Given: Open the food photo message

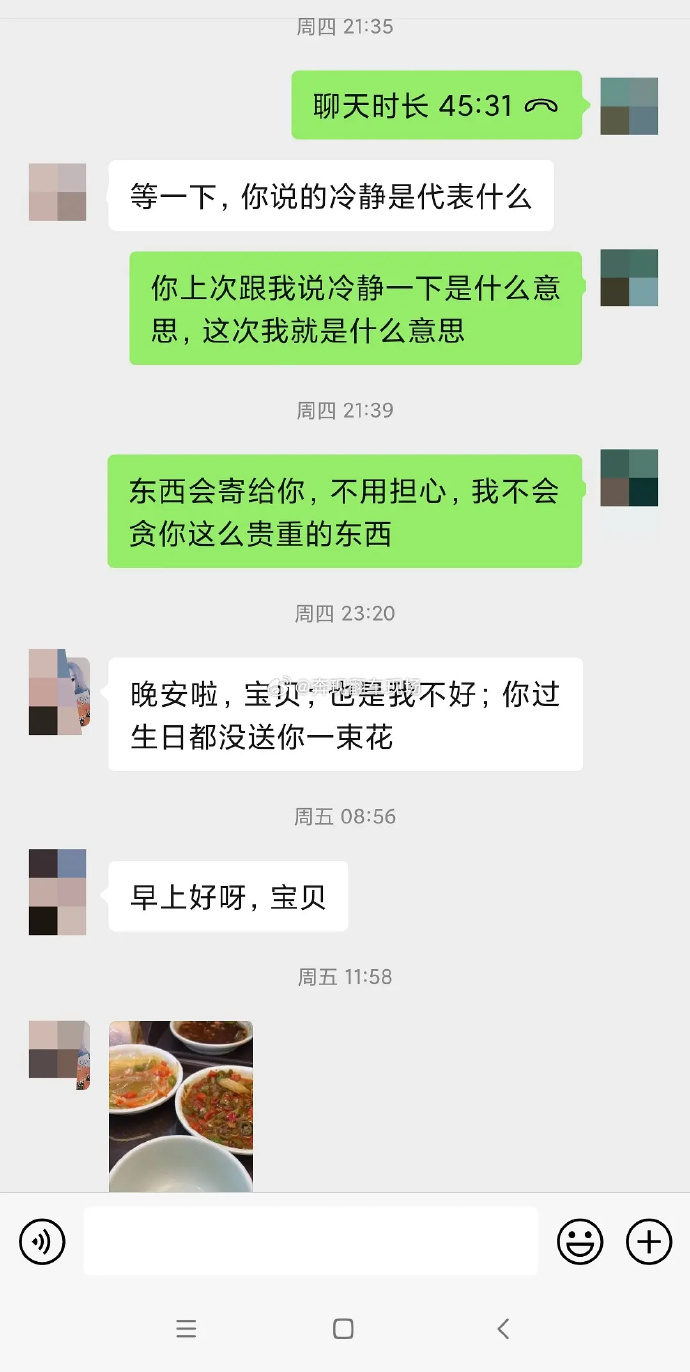Looking at the screenshot, I should point(181,1106).
